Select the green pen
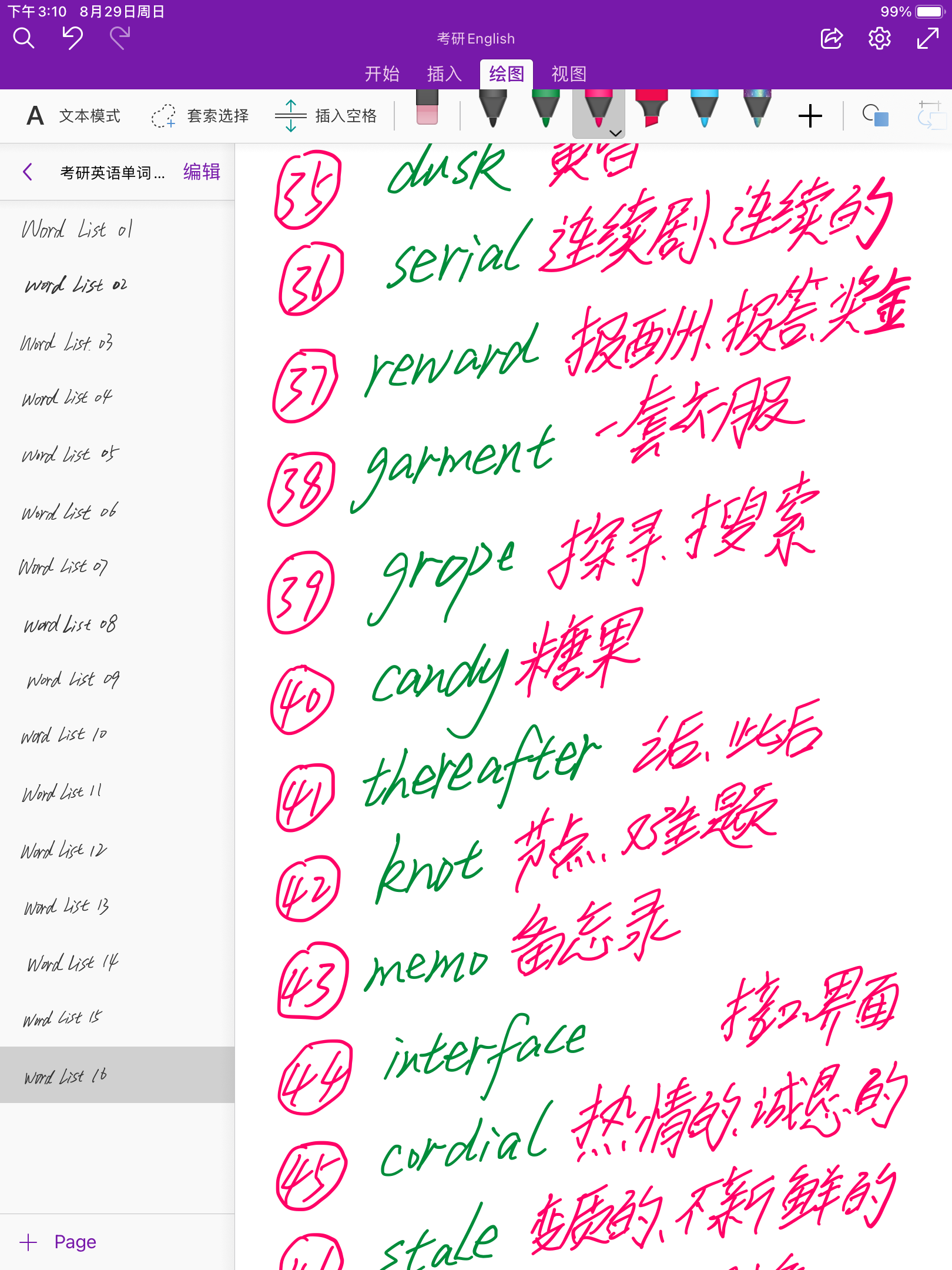The image size is (952, 1270). [x=545, y=109]
